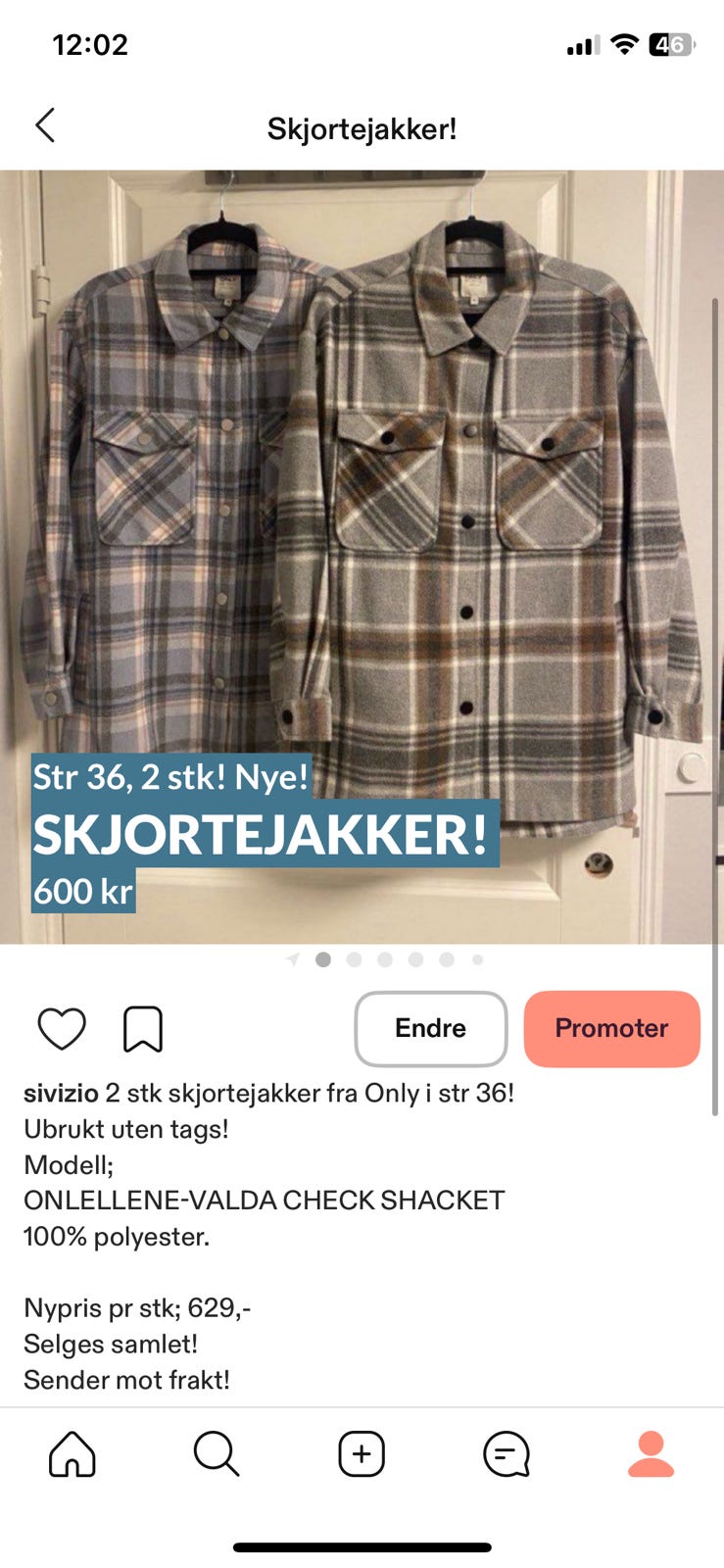Open the profile tab with the person icon

coord(651,1456)
